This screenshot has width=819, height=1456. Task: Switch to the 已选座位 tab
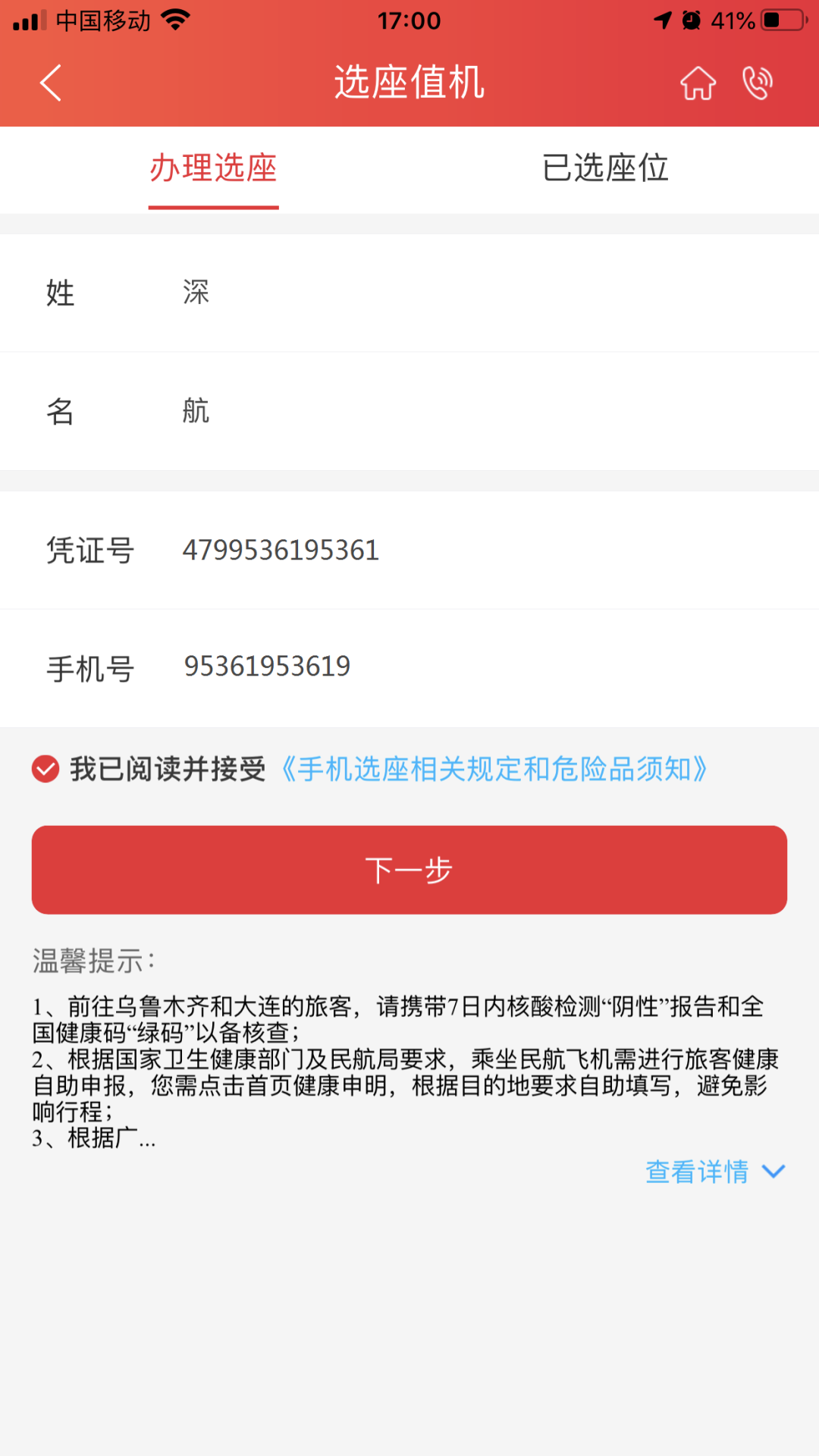pos(605,168)
